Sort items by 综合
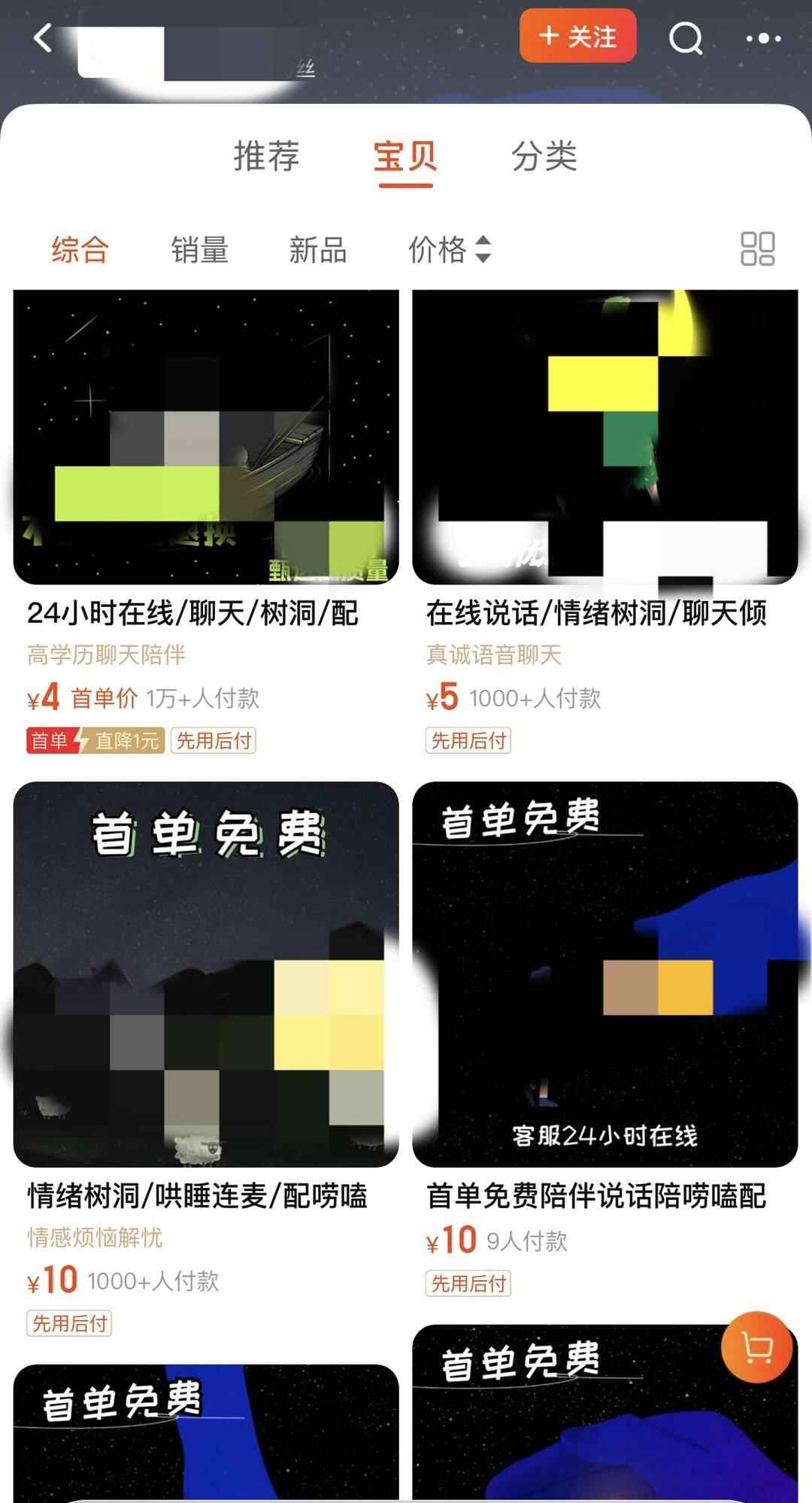 (x=80, y=250)
